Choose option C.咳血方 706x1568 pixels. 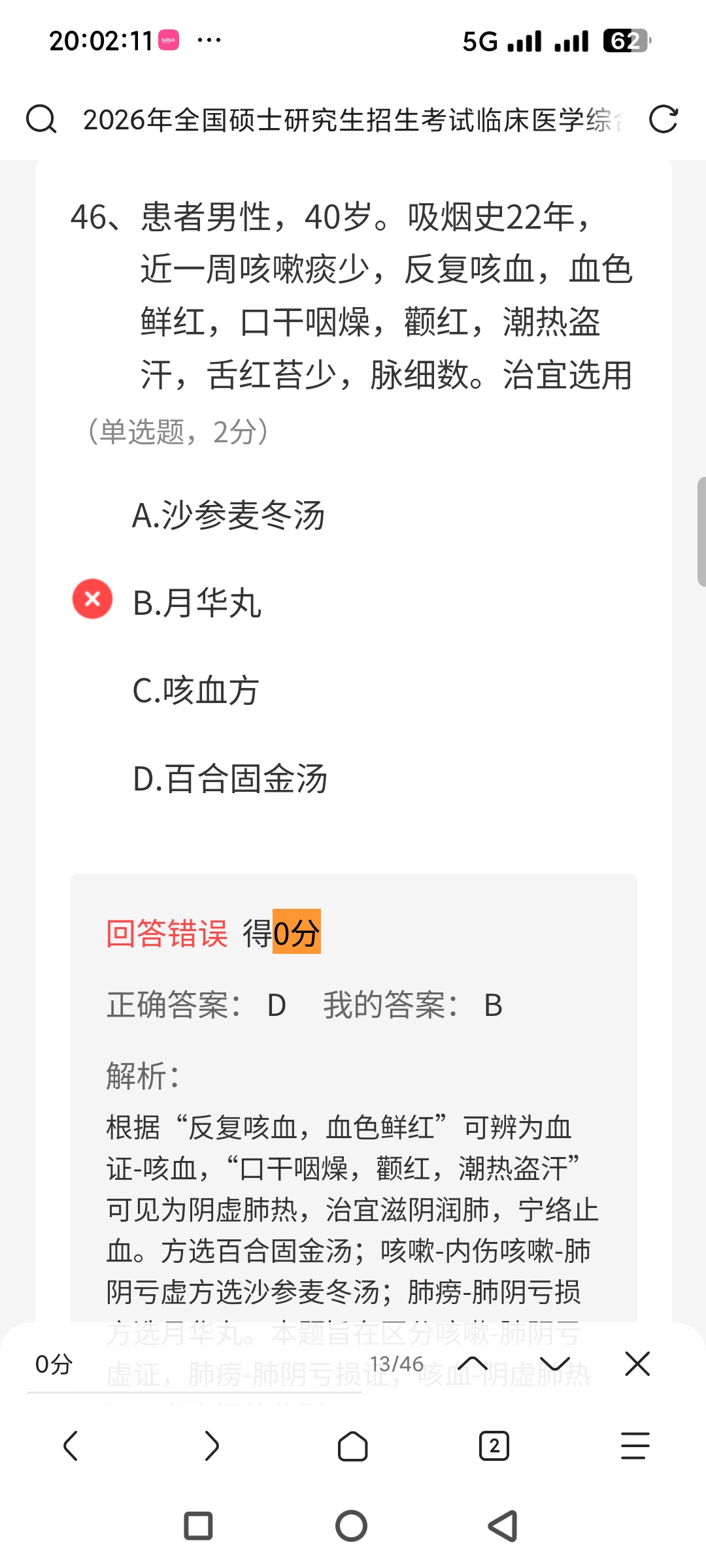pos(195,691)
